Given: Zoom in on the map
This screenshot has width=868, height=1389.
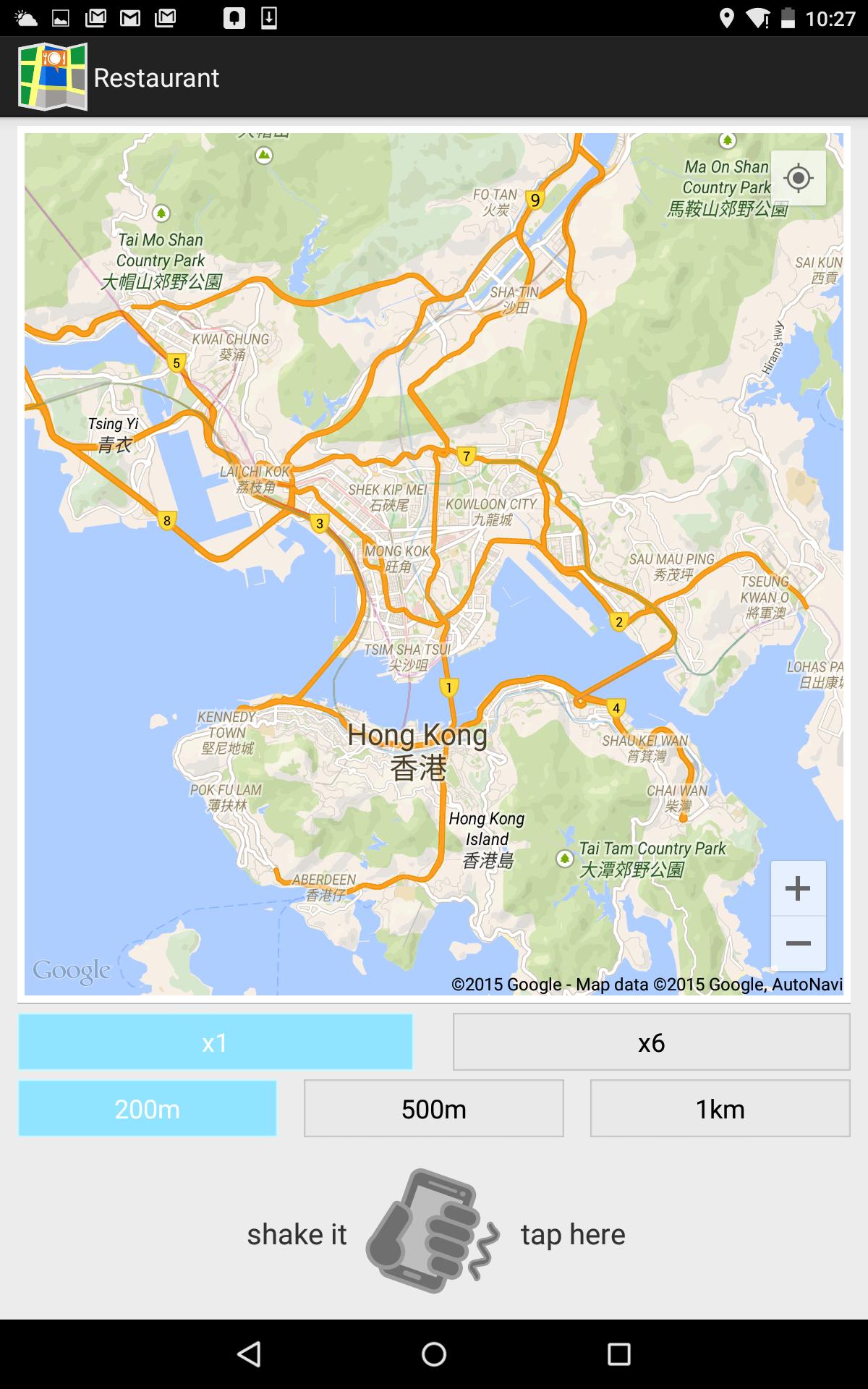Looking at the screenshot, I should pos(798,888).
